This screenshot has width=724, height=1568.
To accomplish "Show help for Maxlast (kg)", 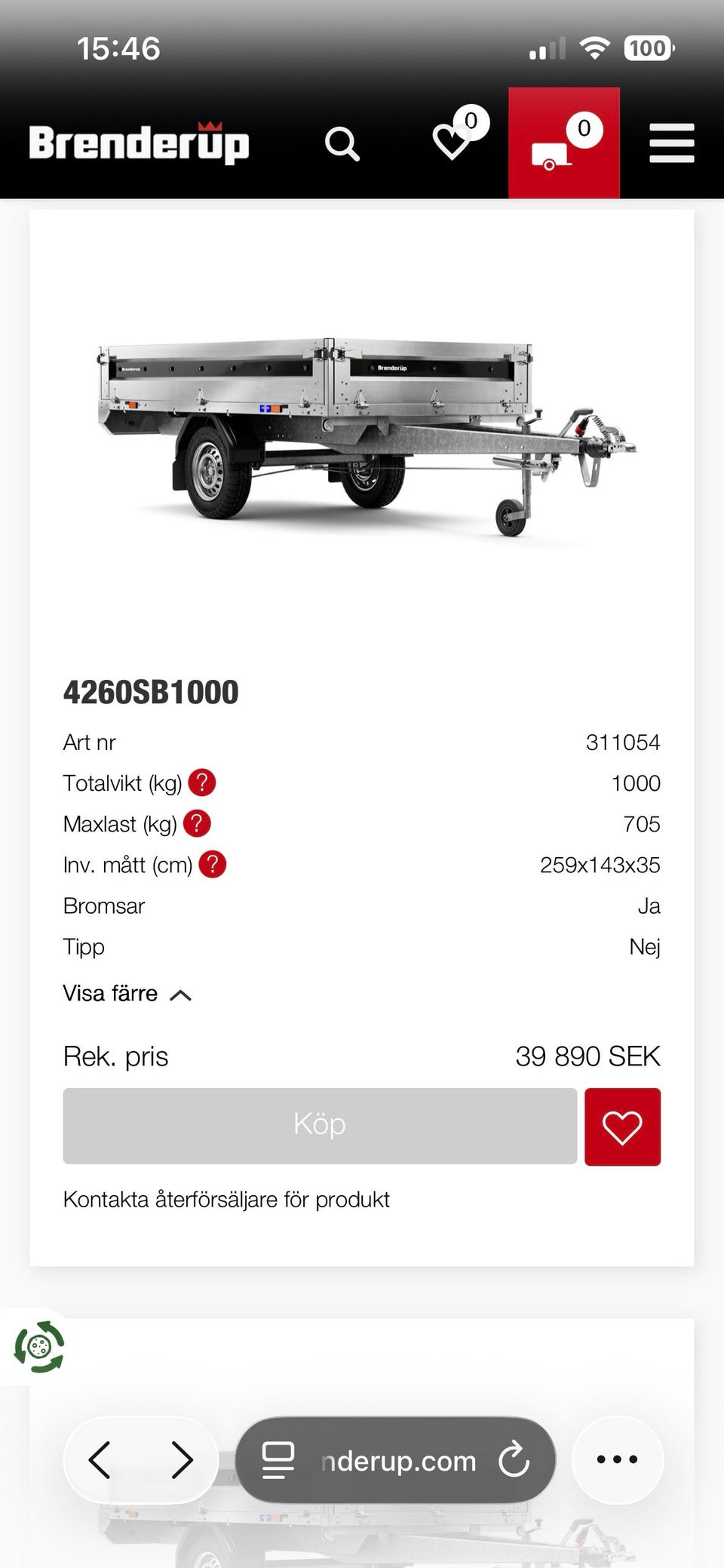I will (x=197, y=824).
